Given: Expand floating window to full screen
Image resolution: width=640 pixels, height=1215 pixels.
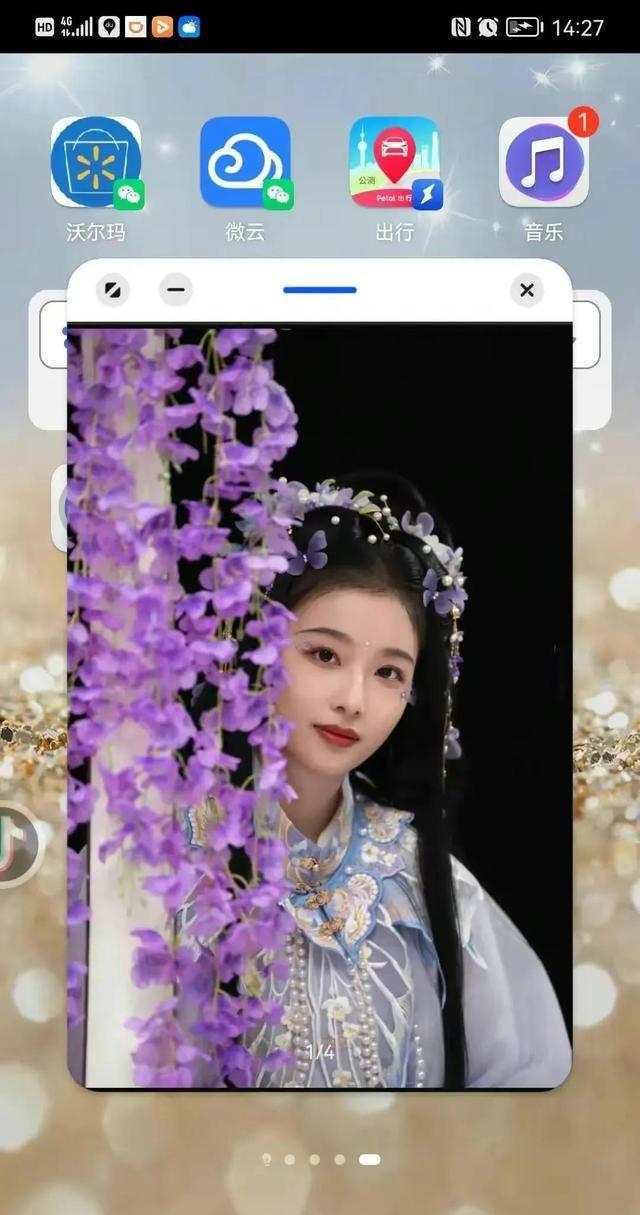Looking at the screenshot, I should point(112,291).
